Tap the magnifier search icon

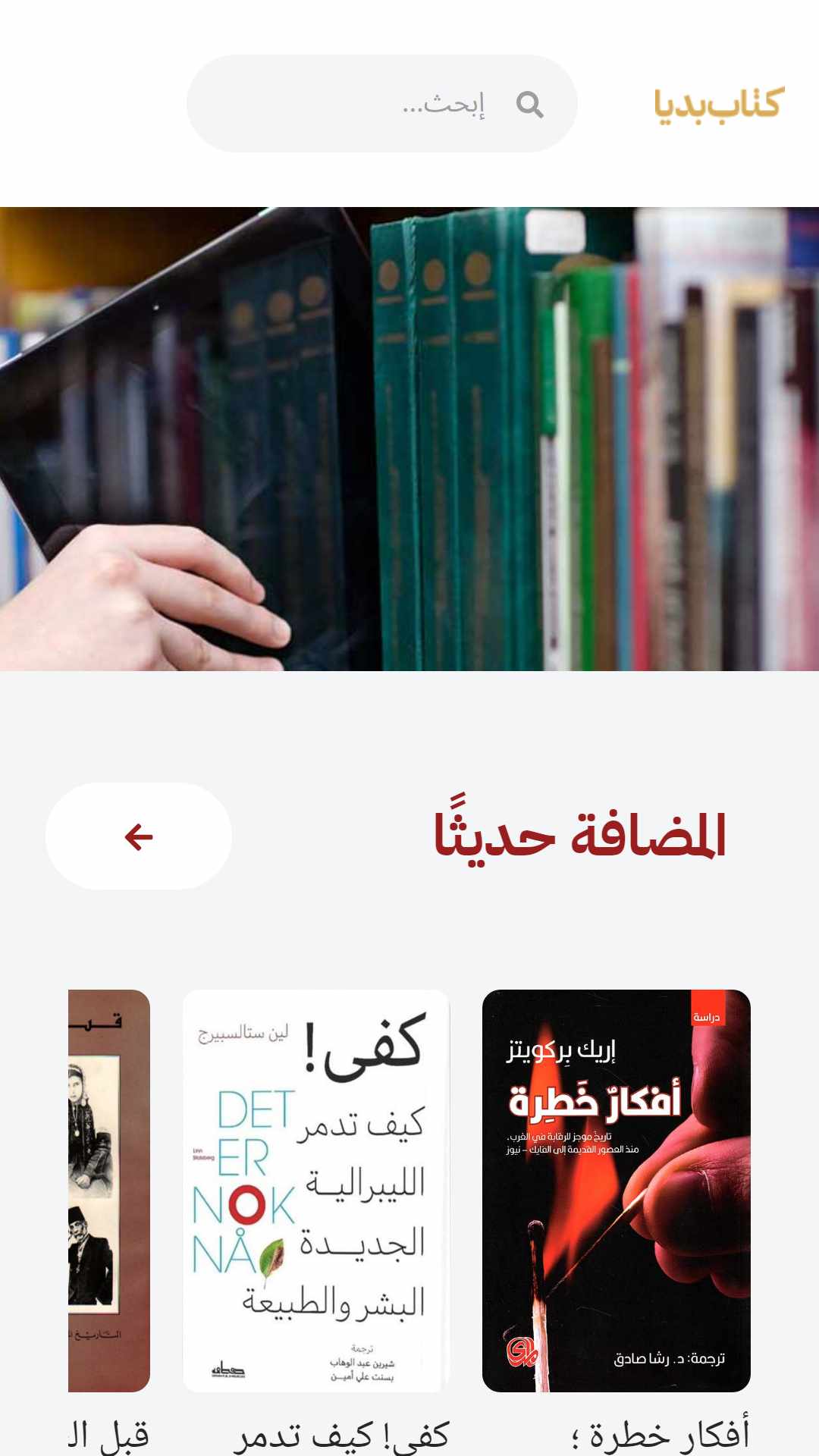[x=529, y=105]
